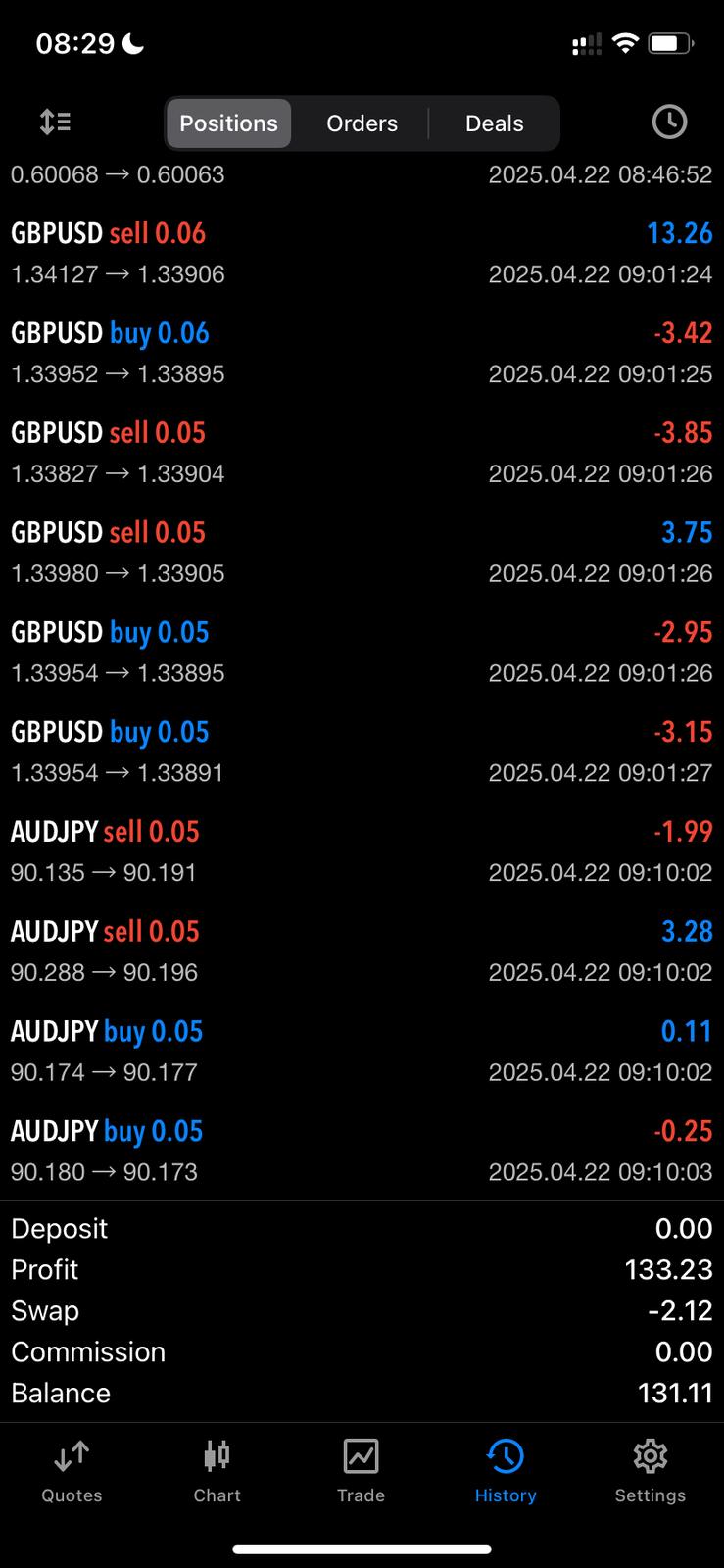Screen dimensions: 724x1568
Task: Select the Positions segment
Action: tap(228, 123)
